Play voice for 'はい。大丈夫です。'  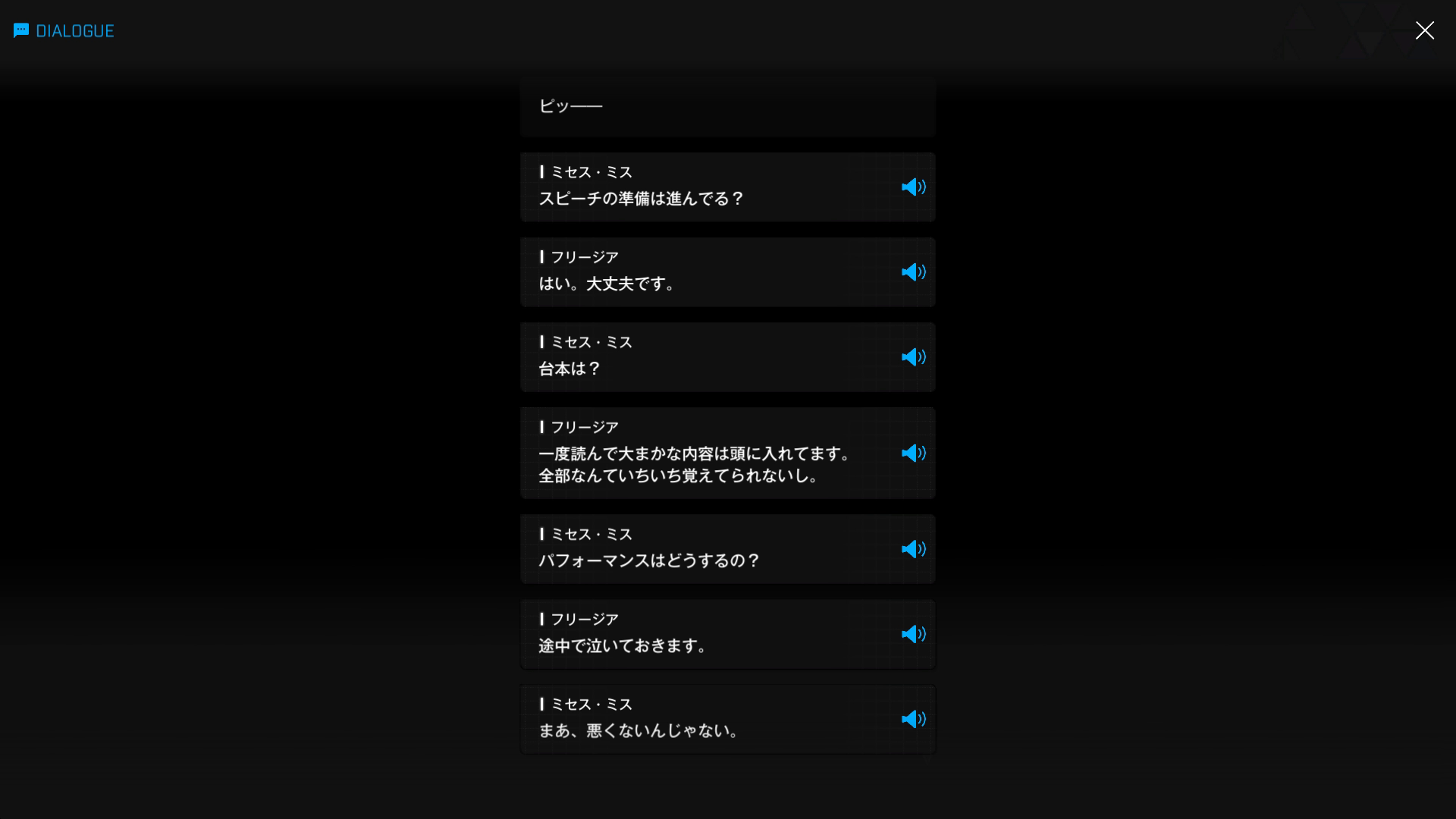(x=913, y=271)
